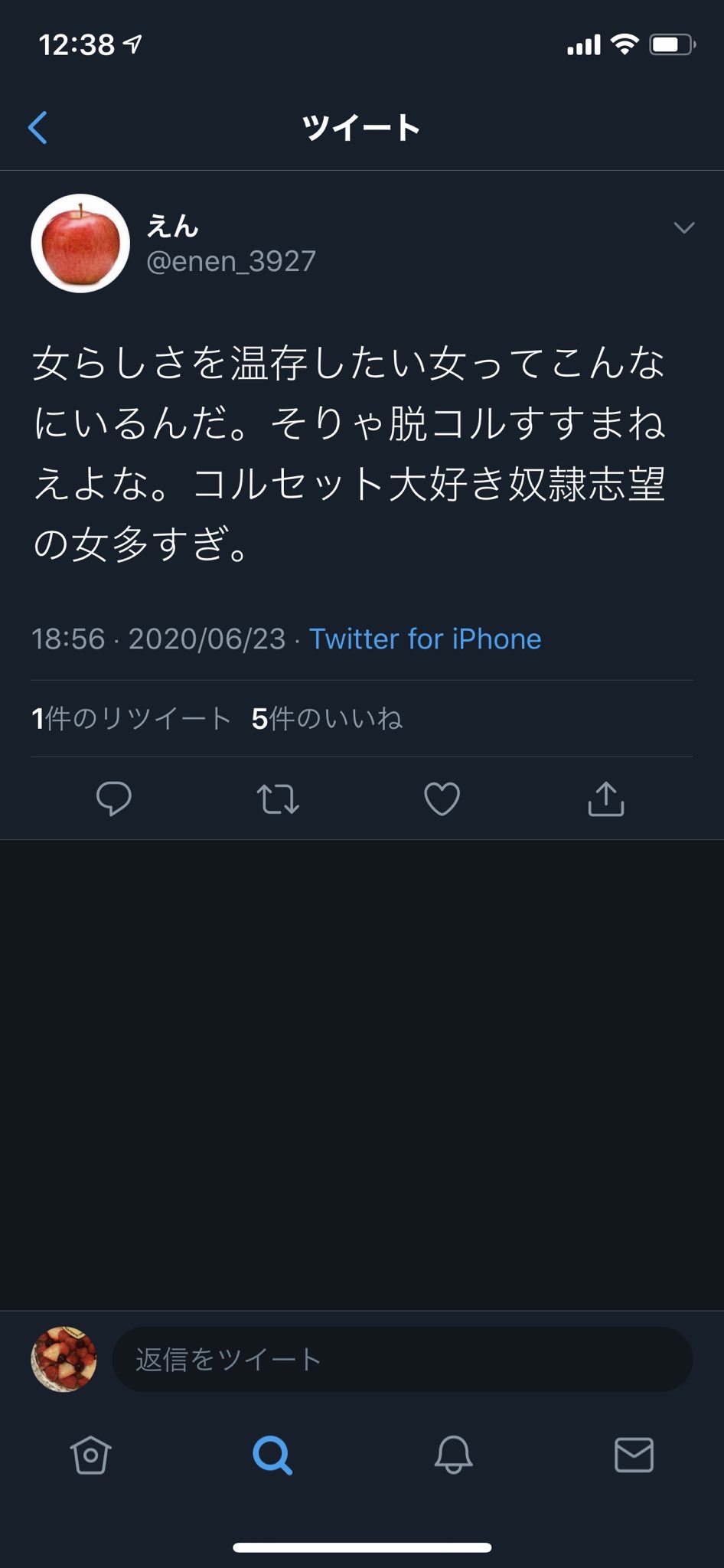Tap the Twitter for iPhone source link
Viewport: 724px width, 1568px height.
(425, 639)
